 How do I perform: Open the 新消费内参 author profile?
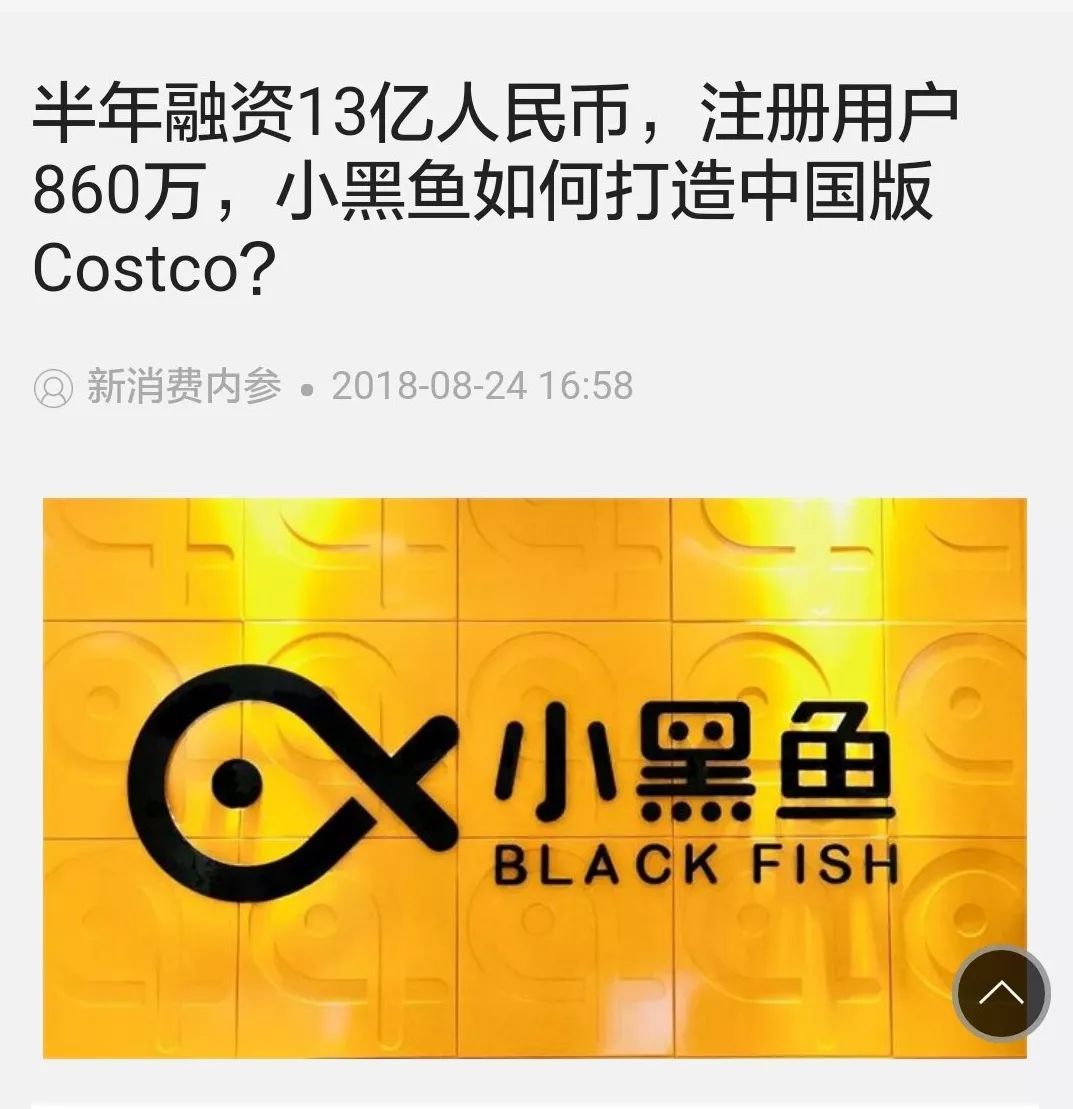pos(183,386)
